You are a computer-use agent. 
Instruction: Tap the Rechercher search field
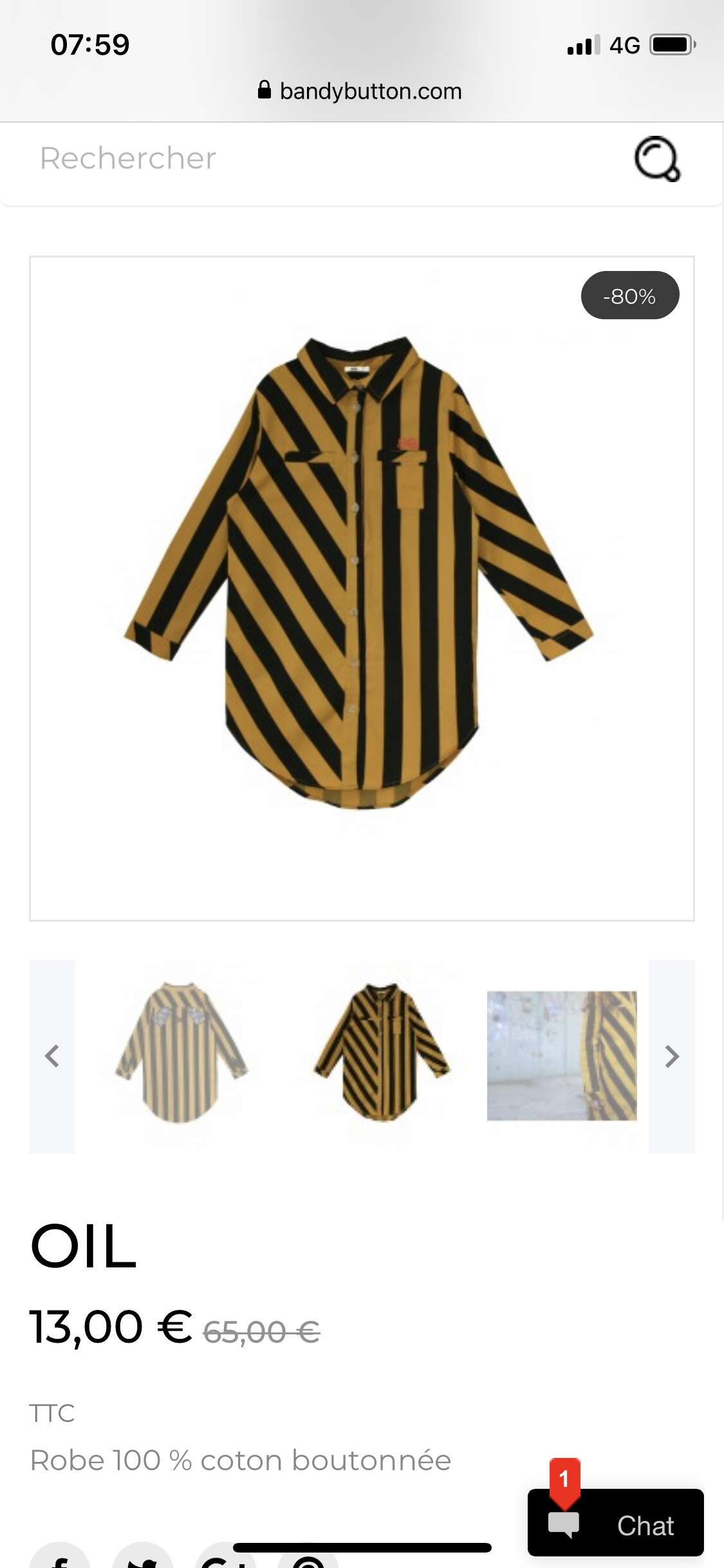click(322, 158)
